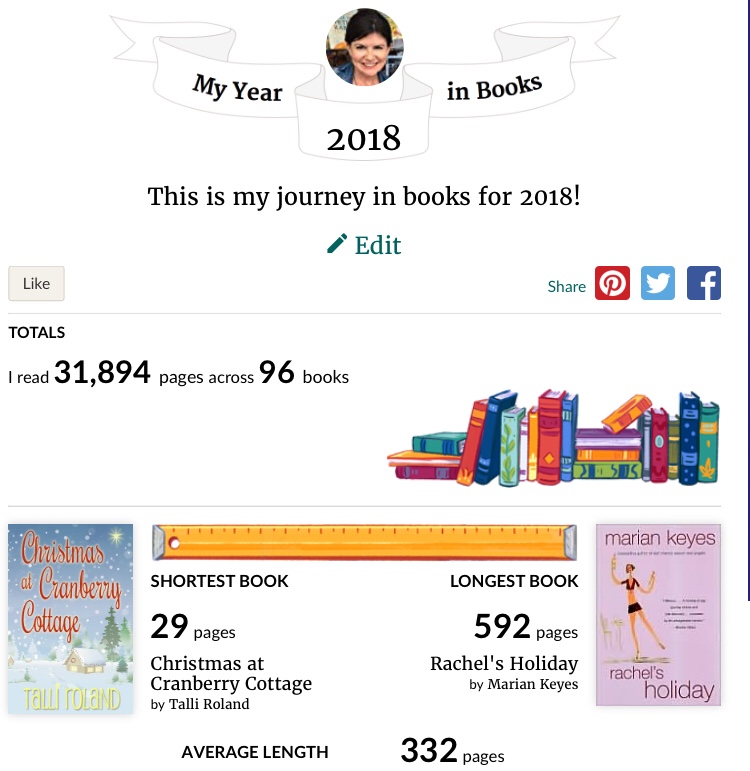Share on Twitter

[657, 284]
